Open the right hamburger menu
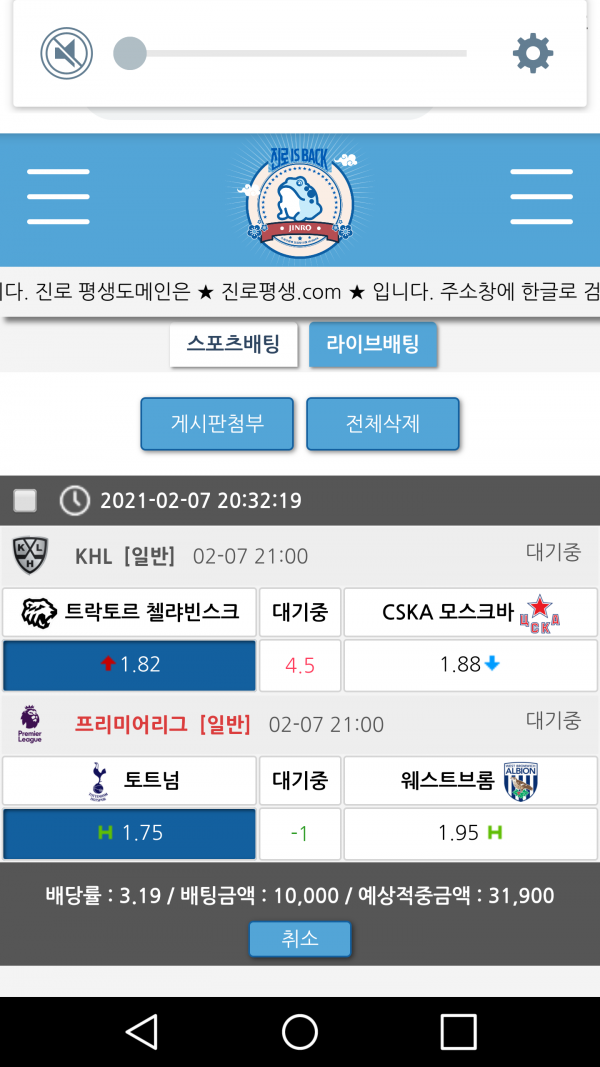The height and width of the screenshot is (1067, 600). (540, 196)
